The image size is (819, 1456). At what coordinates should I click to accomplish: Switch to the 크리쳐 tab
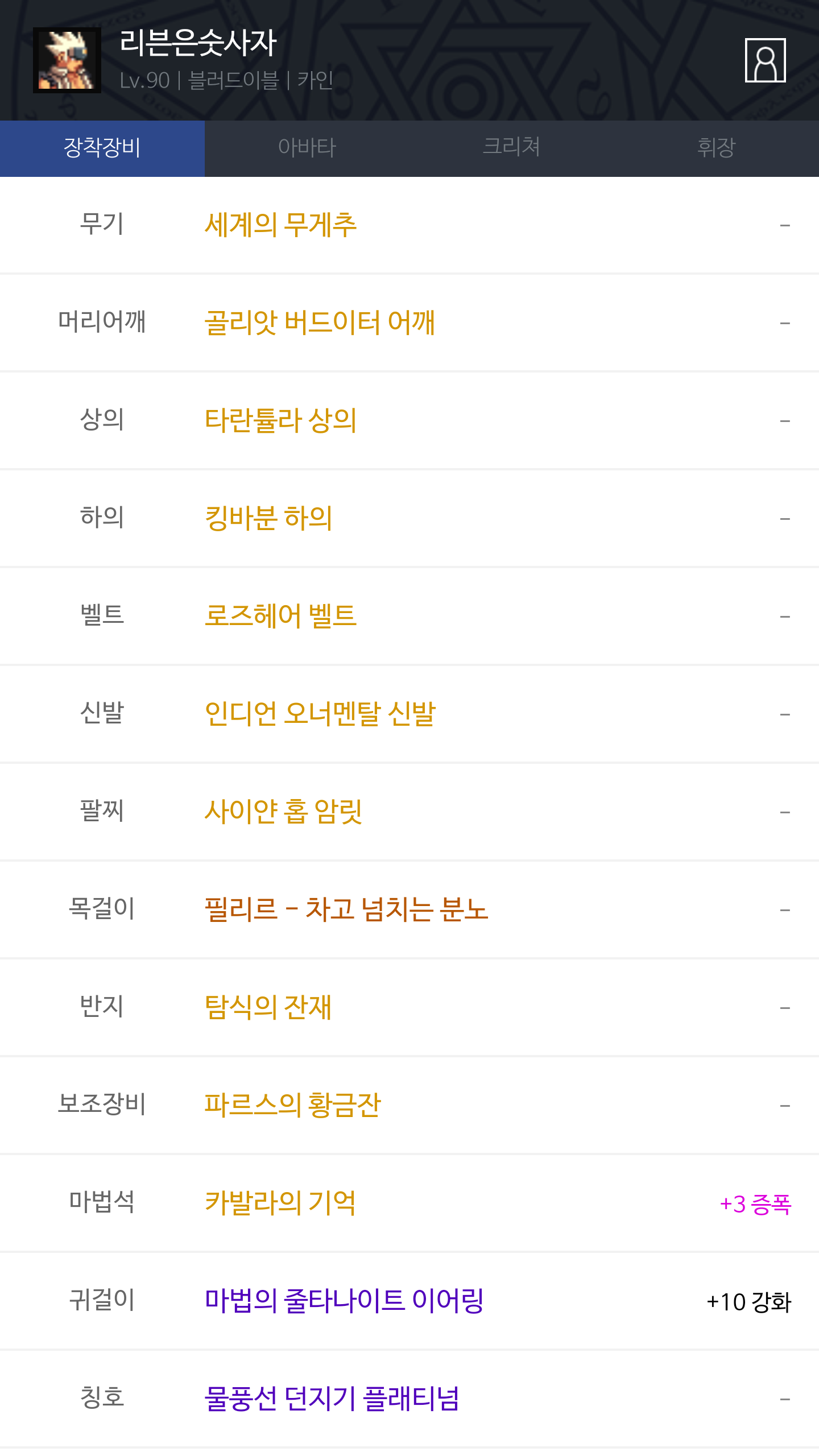511,148
